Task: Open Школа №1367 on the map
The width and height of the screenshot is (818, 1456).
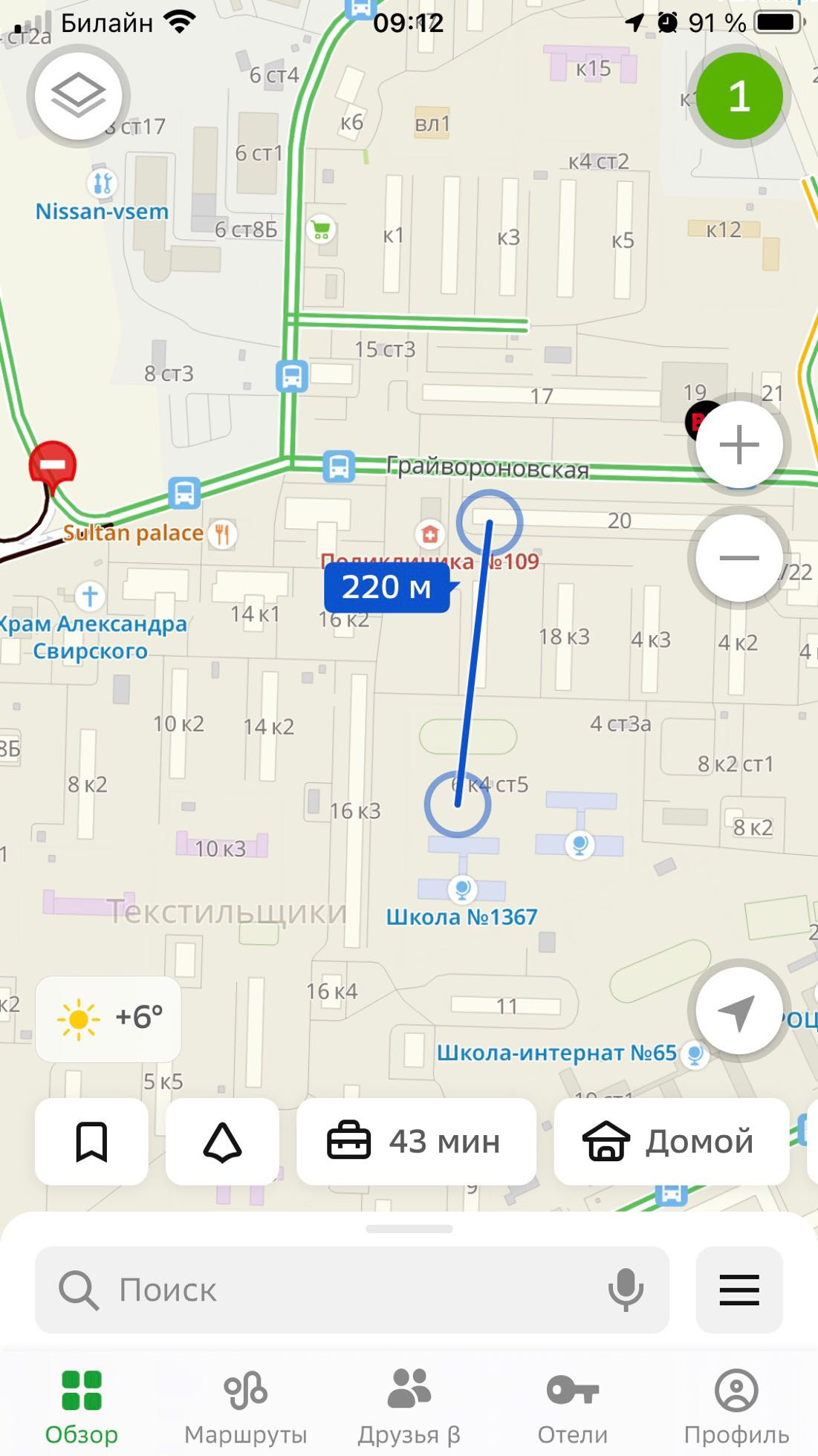Action: (462, 890)
